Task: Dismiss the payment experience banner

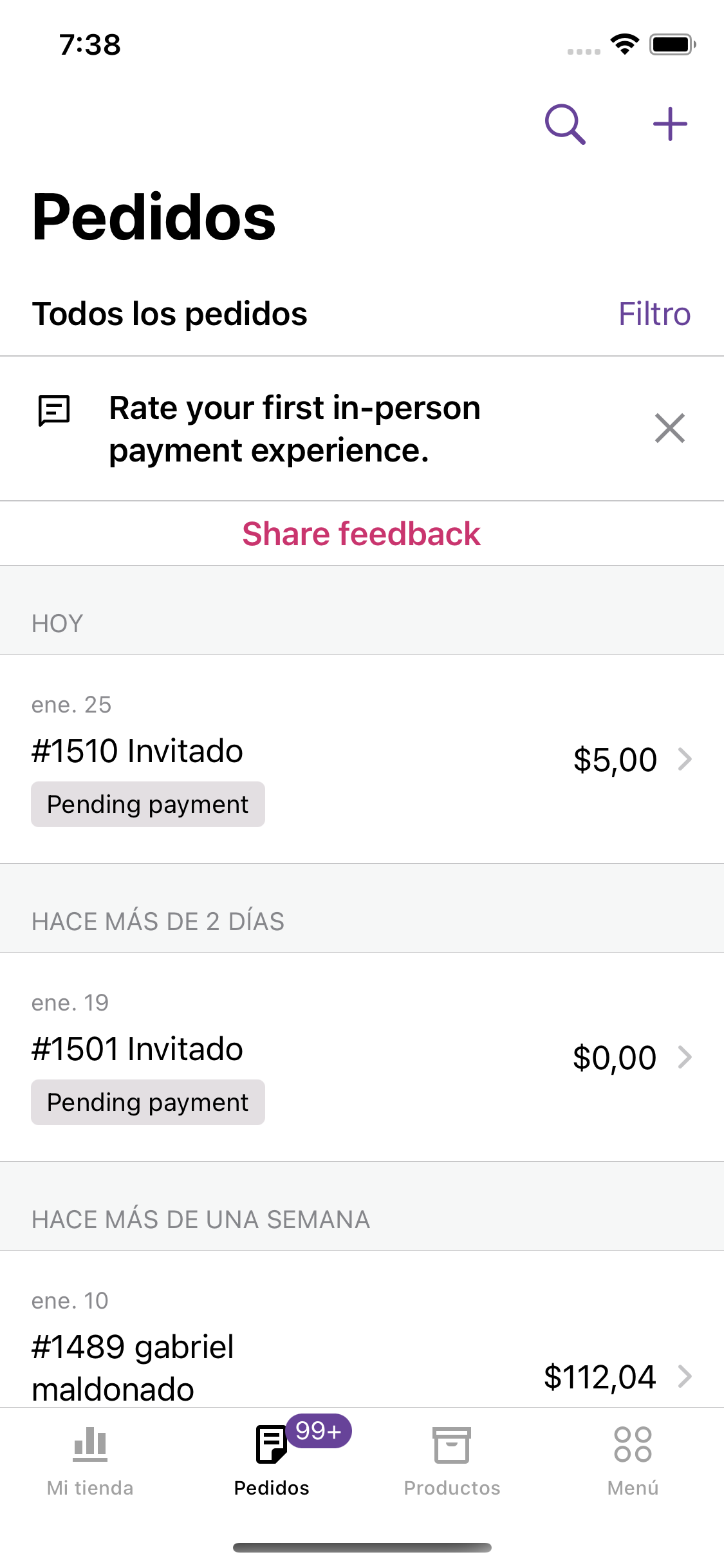Action: [x=669, y=429]
